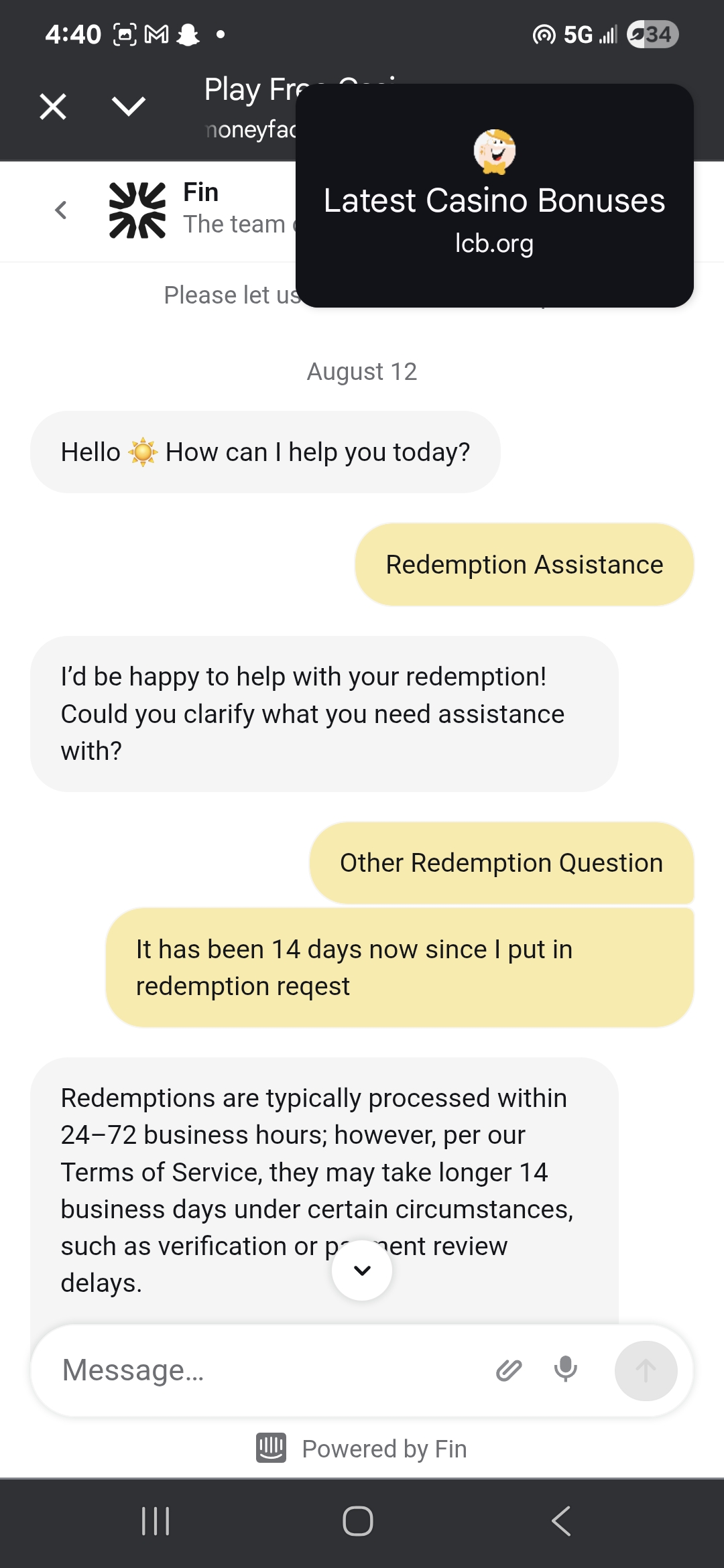
Task: Open recent apps from the navigation bar
Action: [156, 1521]
